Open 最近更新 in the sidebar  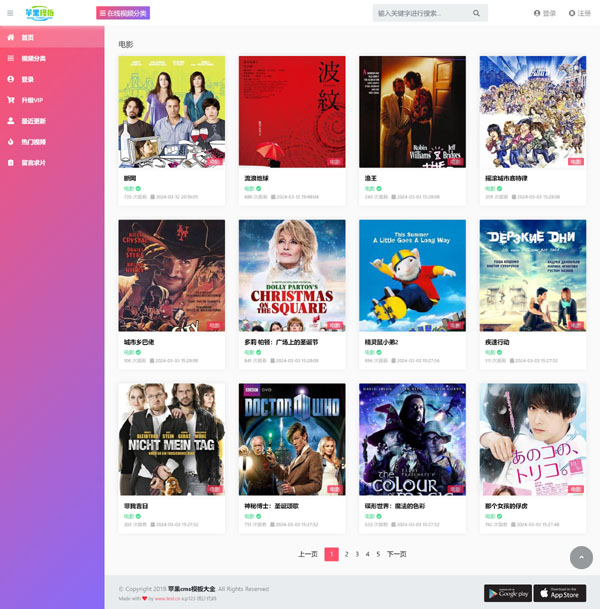coord(33,121)
